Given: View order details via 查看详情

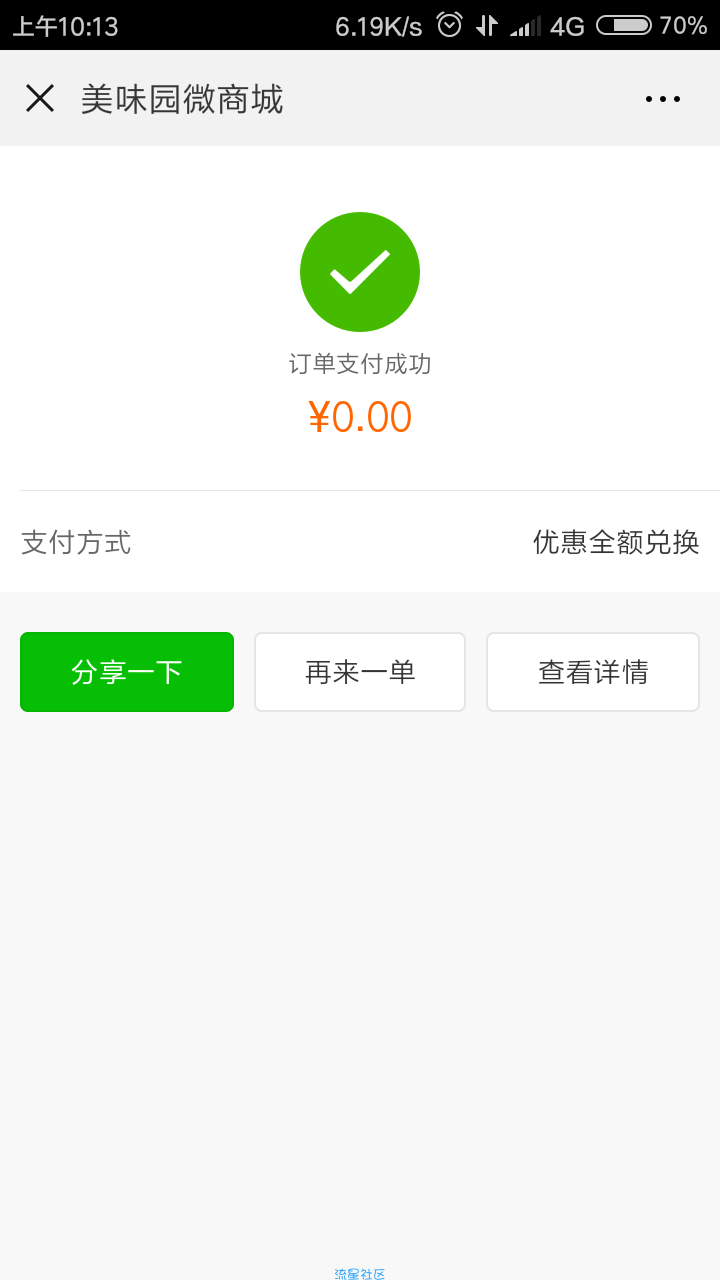Looking at the screenshot, I should tap(593, 672).
